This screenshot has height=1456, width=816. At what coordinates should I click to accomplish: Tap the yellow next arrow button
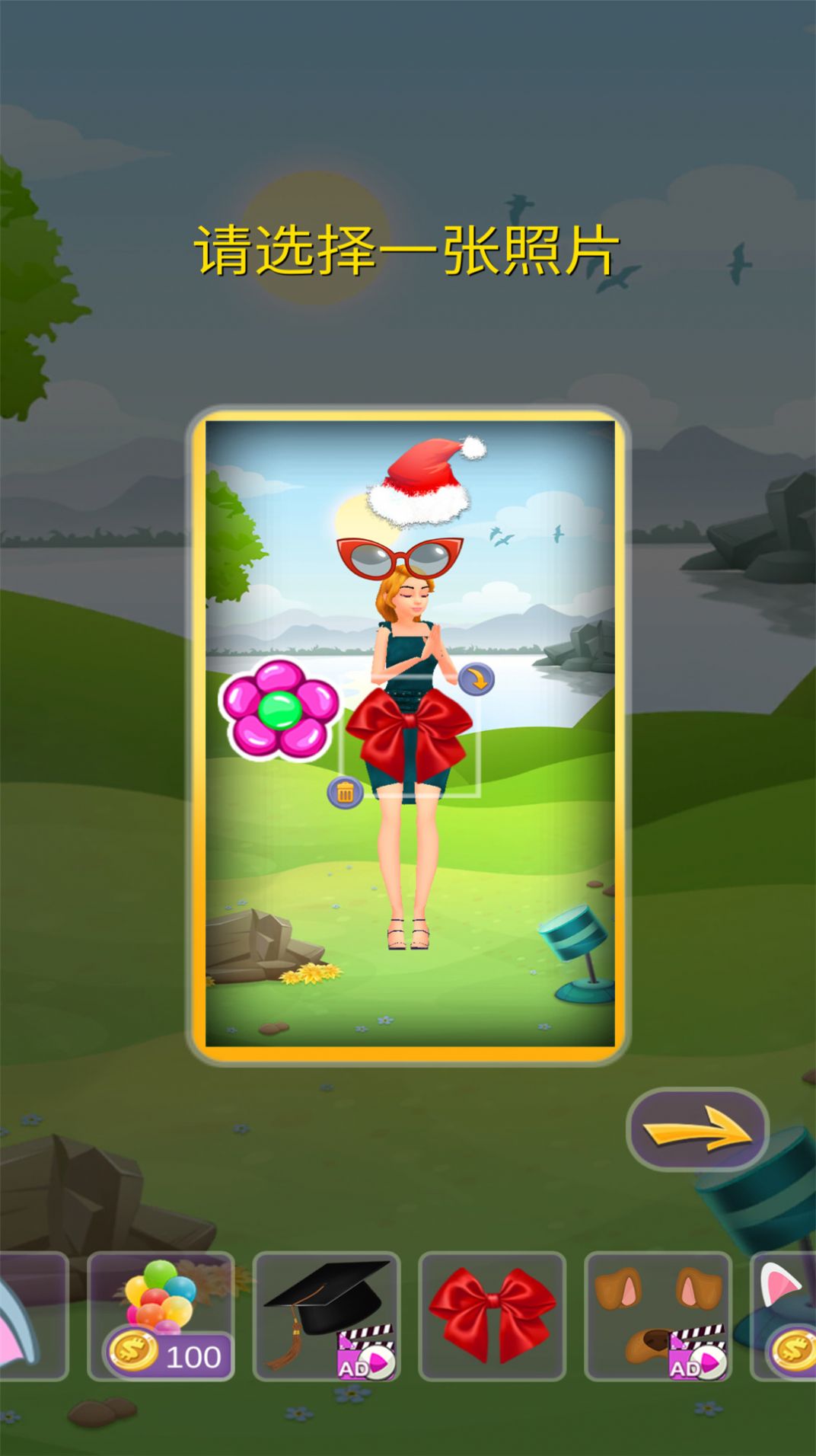click(697, 1129)
